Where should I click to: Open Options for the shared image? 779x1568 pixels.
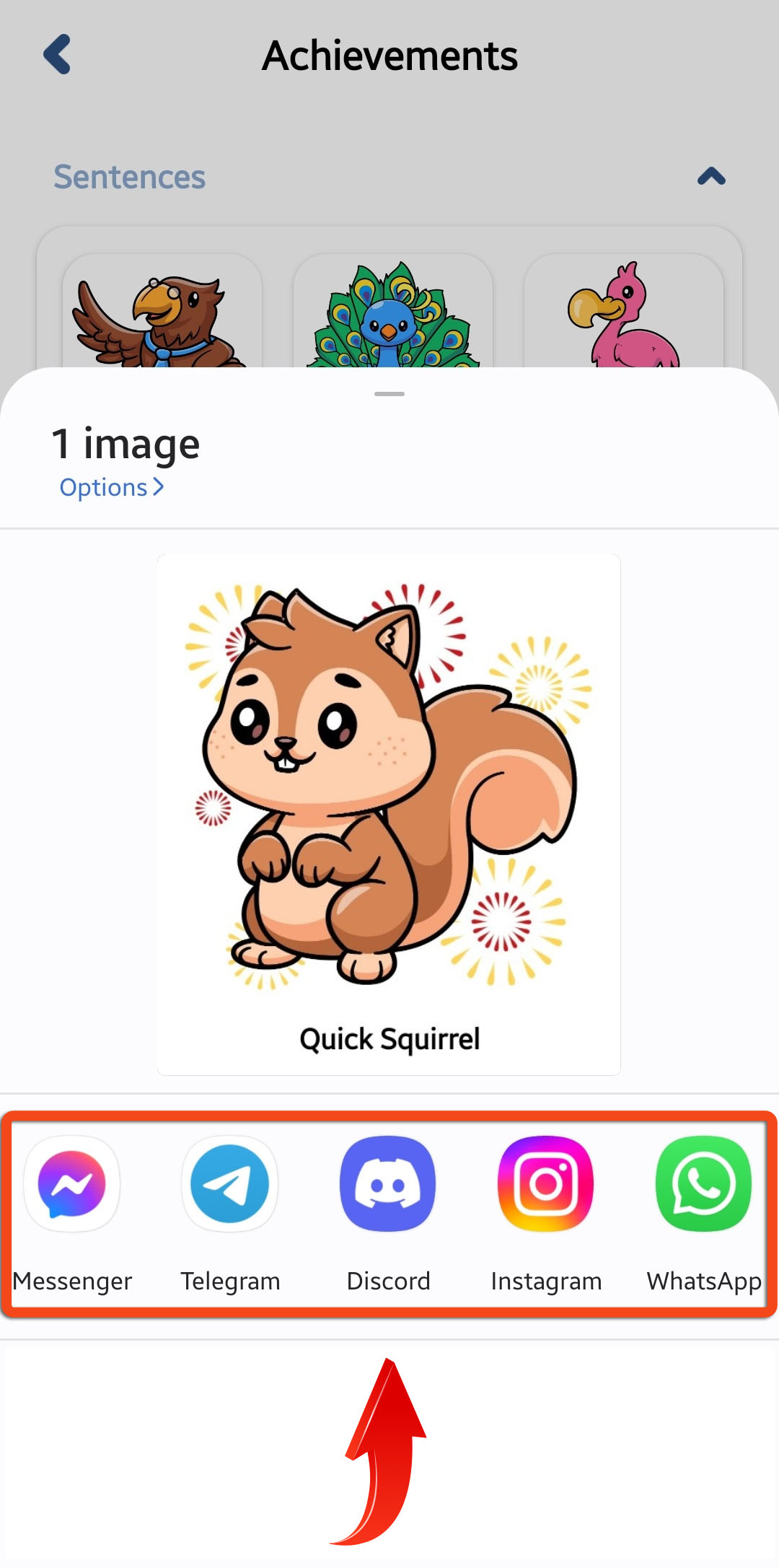(x=112, y=488)
